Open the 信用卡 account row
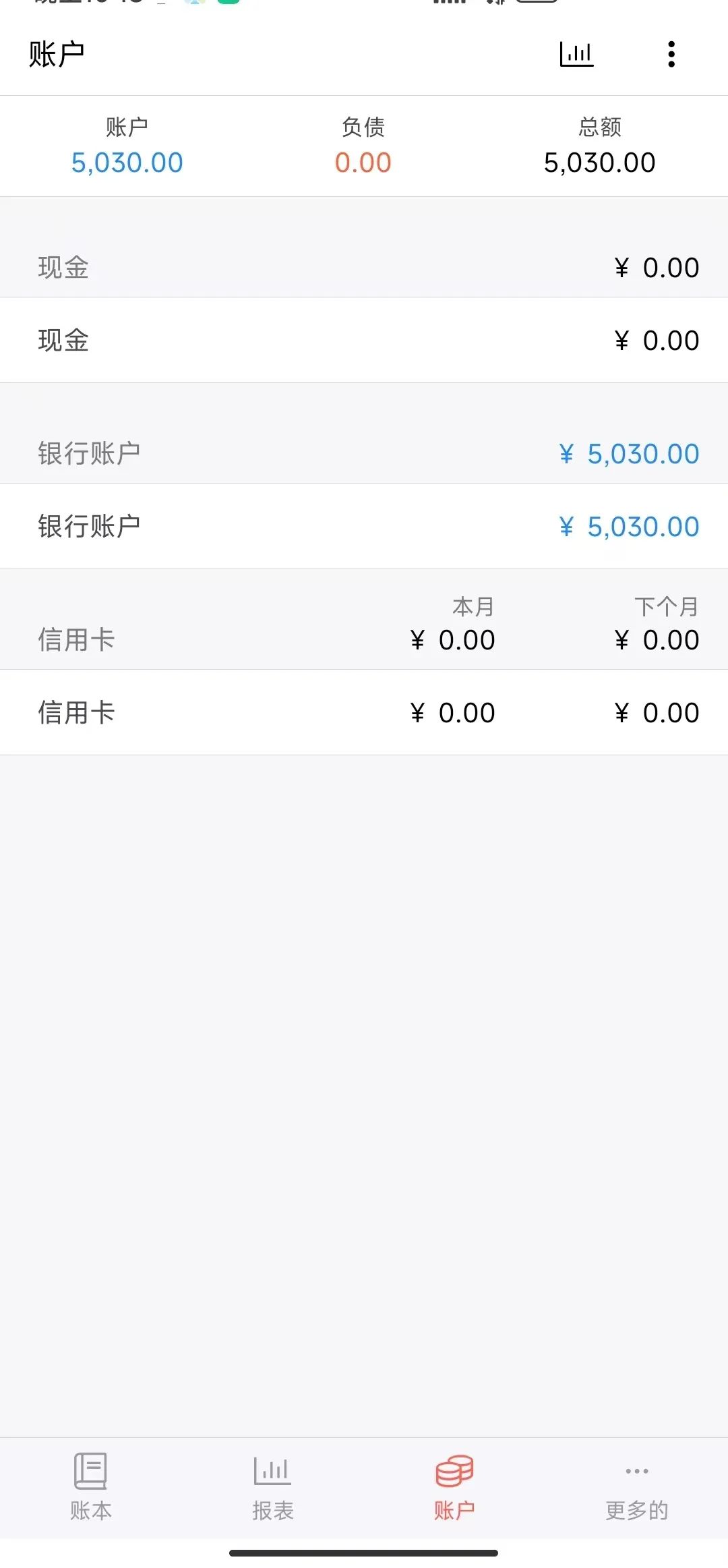The image size is (728, 1568). tap(364, 712)
